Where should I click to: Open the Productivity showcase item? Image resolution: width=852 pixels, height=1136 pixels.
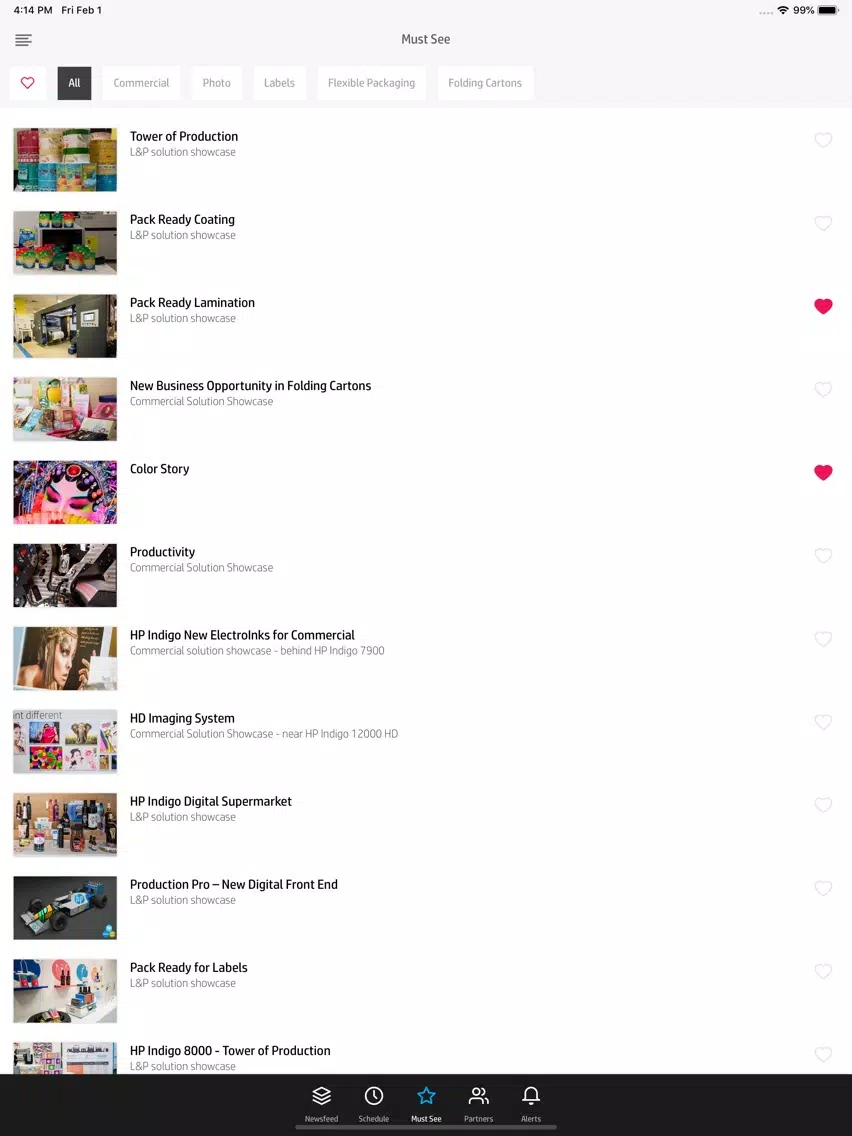[x=162, y=558]
